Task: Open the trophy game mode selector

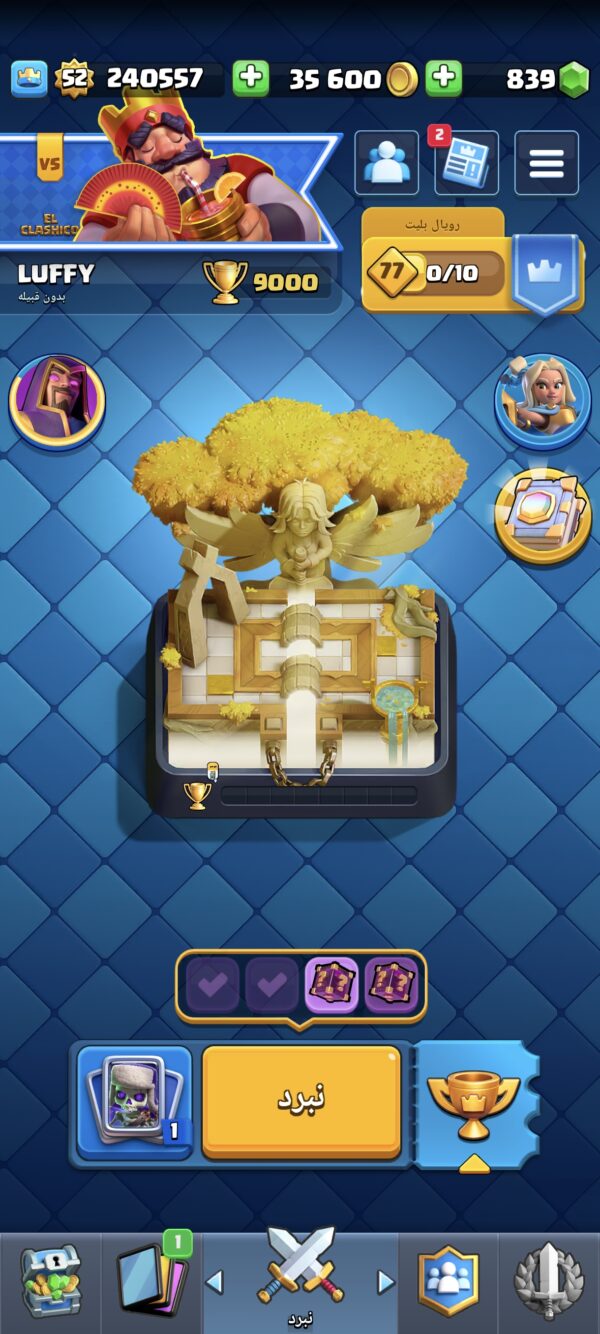Action: (x=475, y=1105)
